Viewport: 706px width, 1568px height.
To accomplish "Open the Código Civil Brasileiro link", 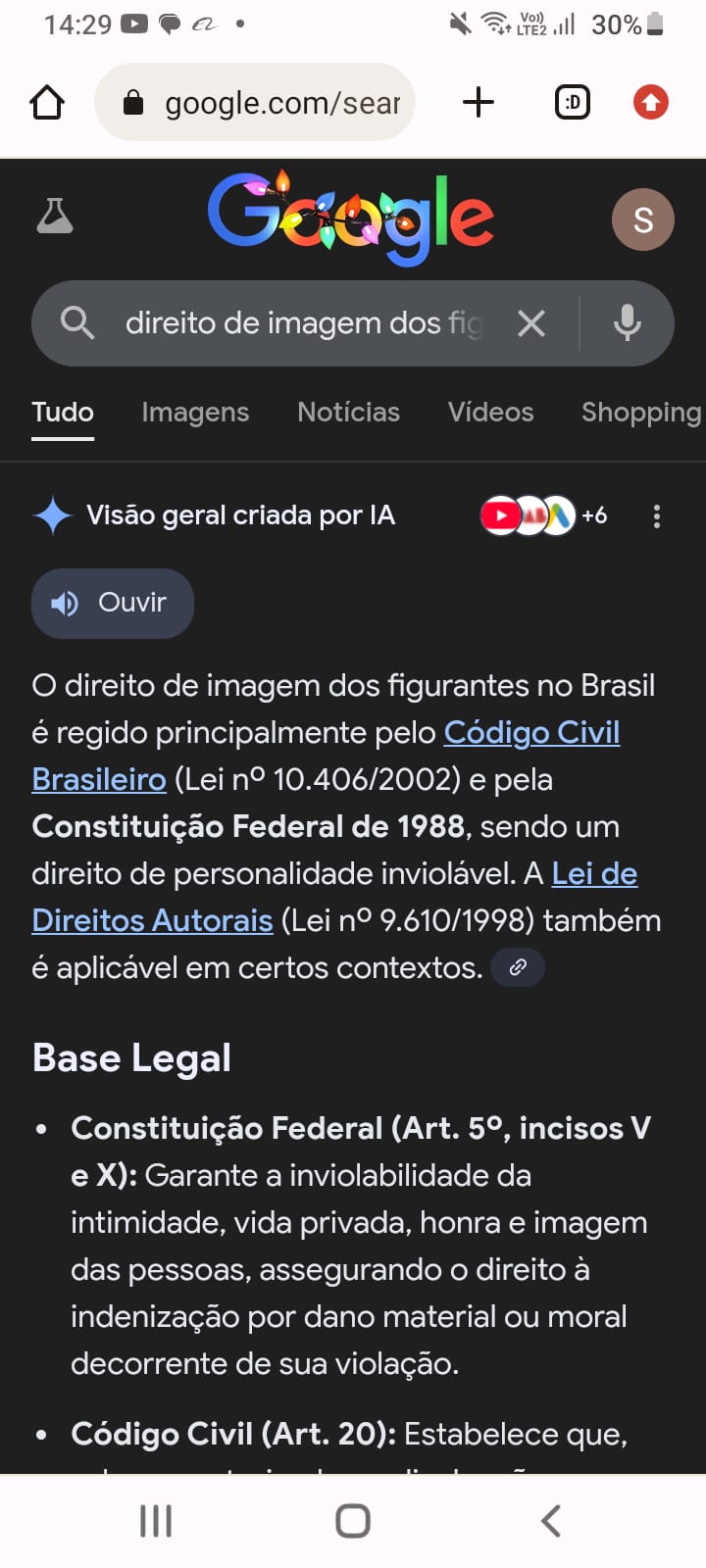I will (x=531, y=733).
